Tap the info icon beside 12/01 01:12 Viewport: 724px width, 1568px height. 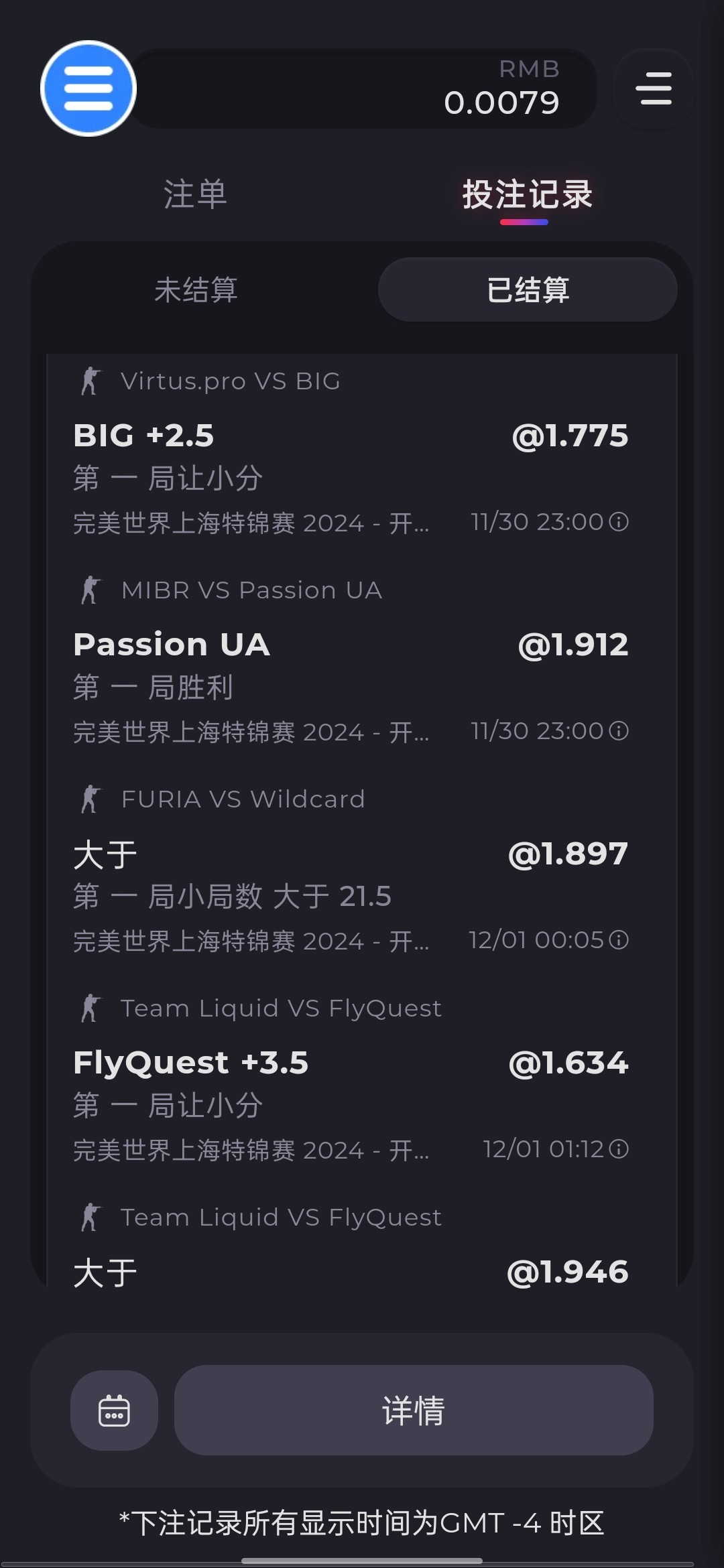pyautogui.click(x=619, y=1149)
